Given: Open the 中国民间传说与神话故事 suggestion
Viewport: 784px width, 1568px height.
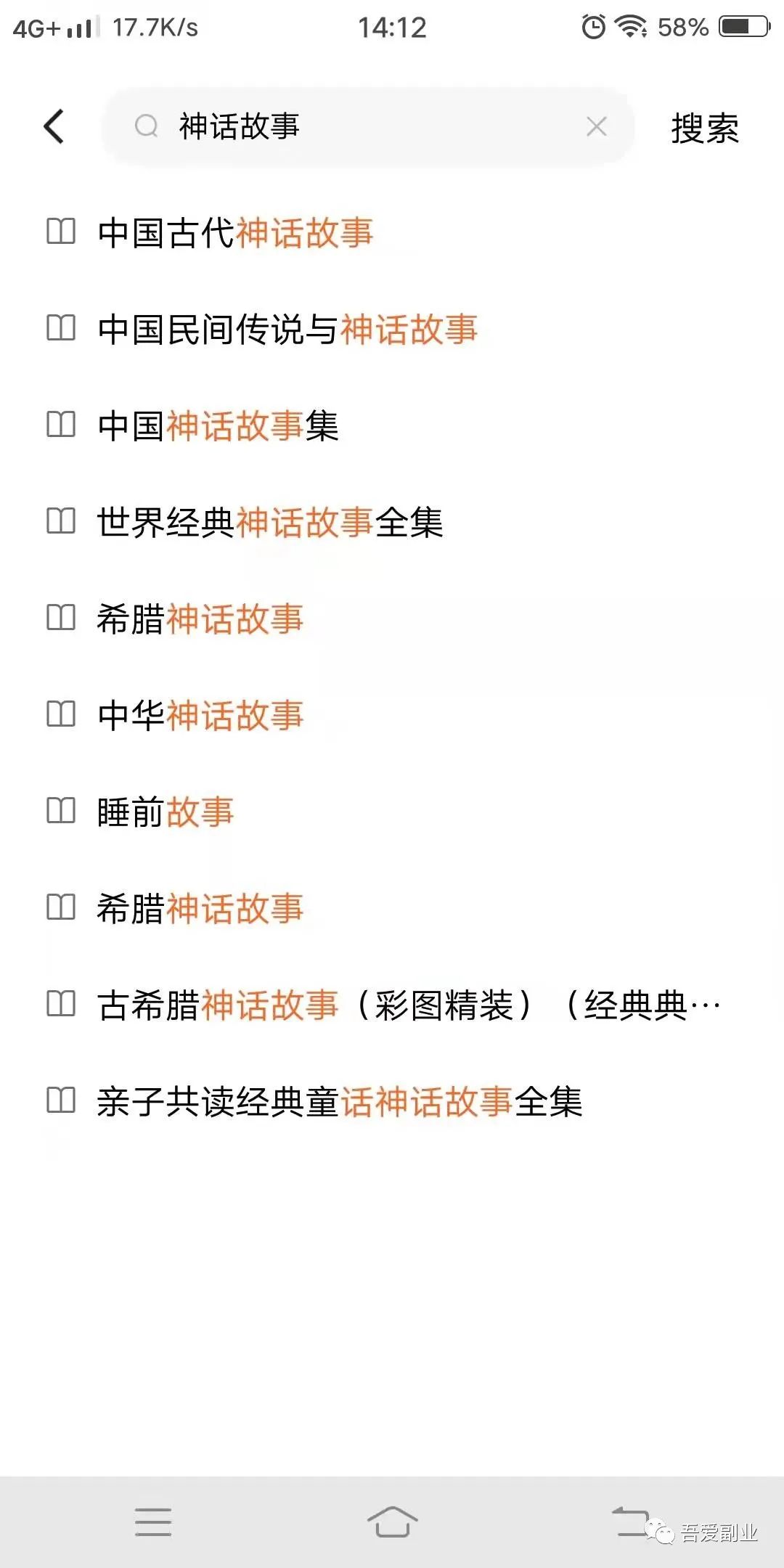Looking at the screenshot, I should click(287, 329).
